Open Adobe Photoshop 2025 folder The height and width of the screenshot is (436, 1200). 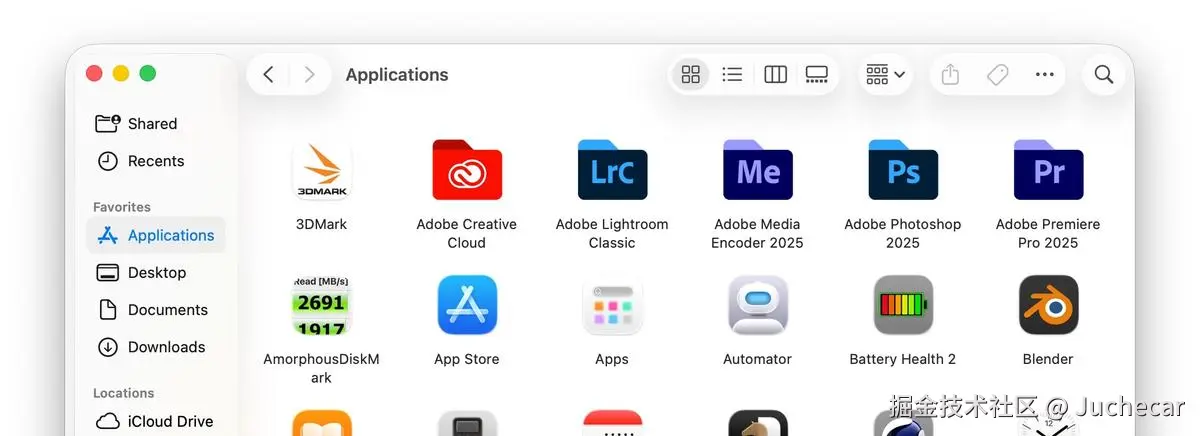tap(903, 172)
